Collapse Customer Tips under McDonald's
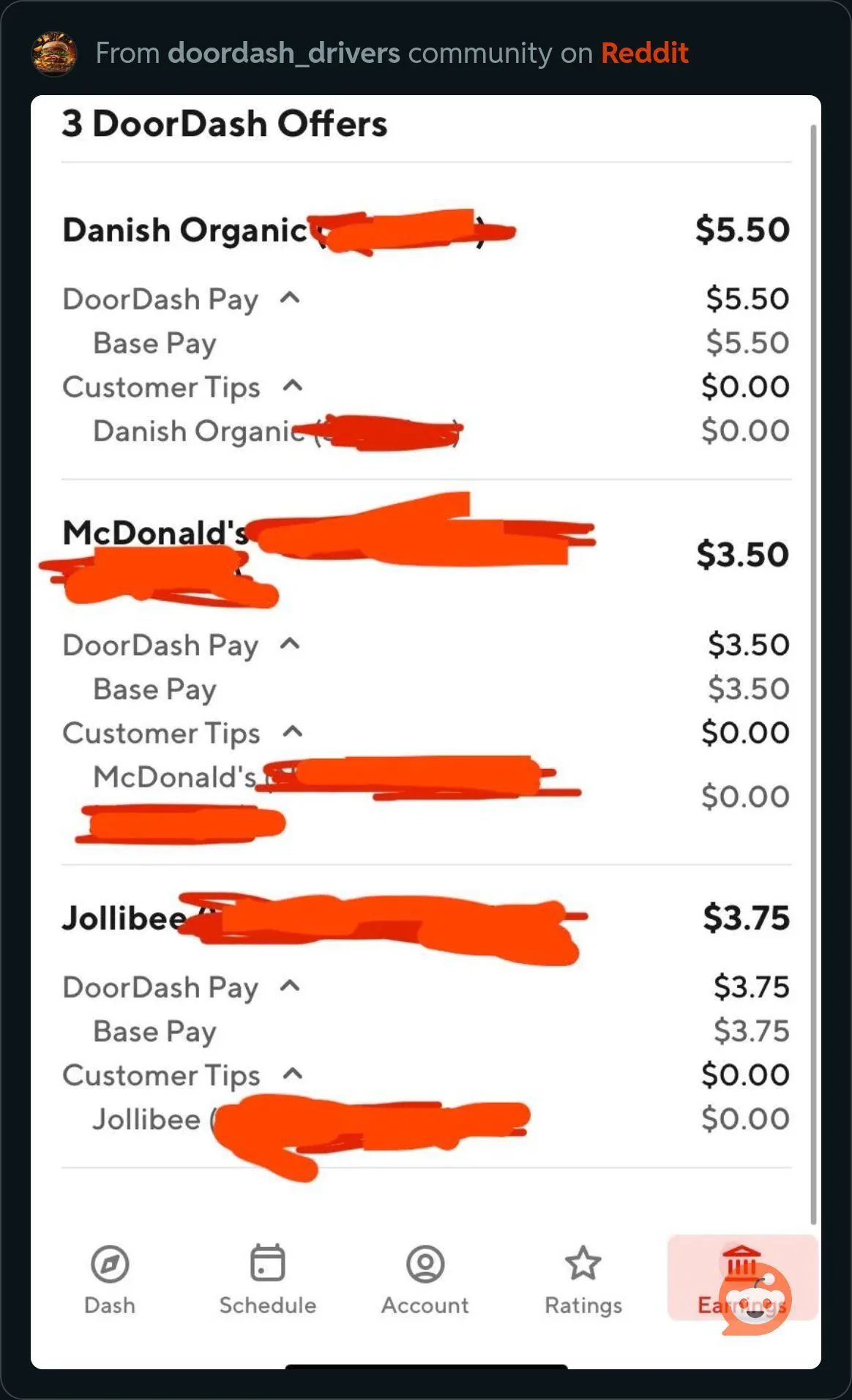This screenshot has width=852, height=1400. point(293,732)
